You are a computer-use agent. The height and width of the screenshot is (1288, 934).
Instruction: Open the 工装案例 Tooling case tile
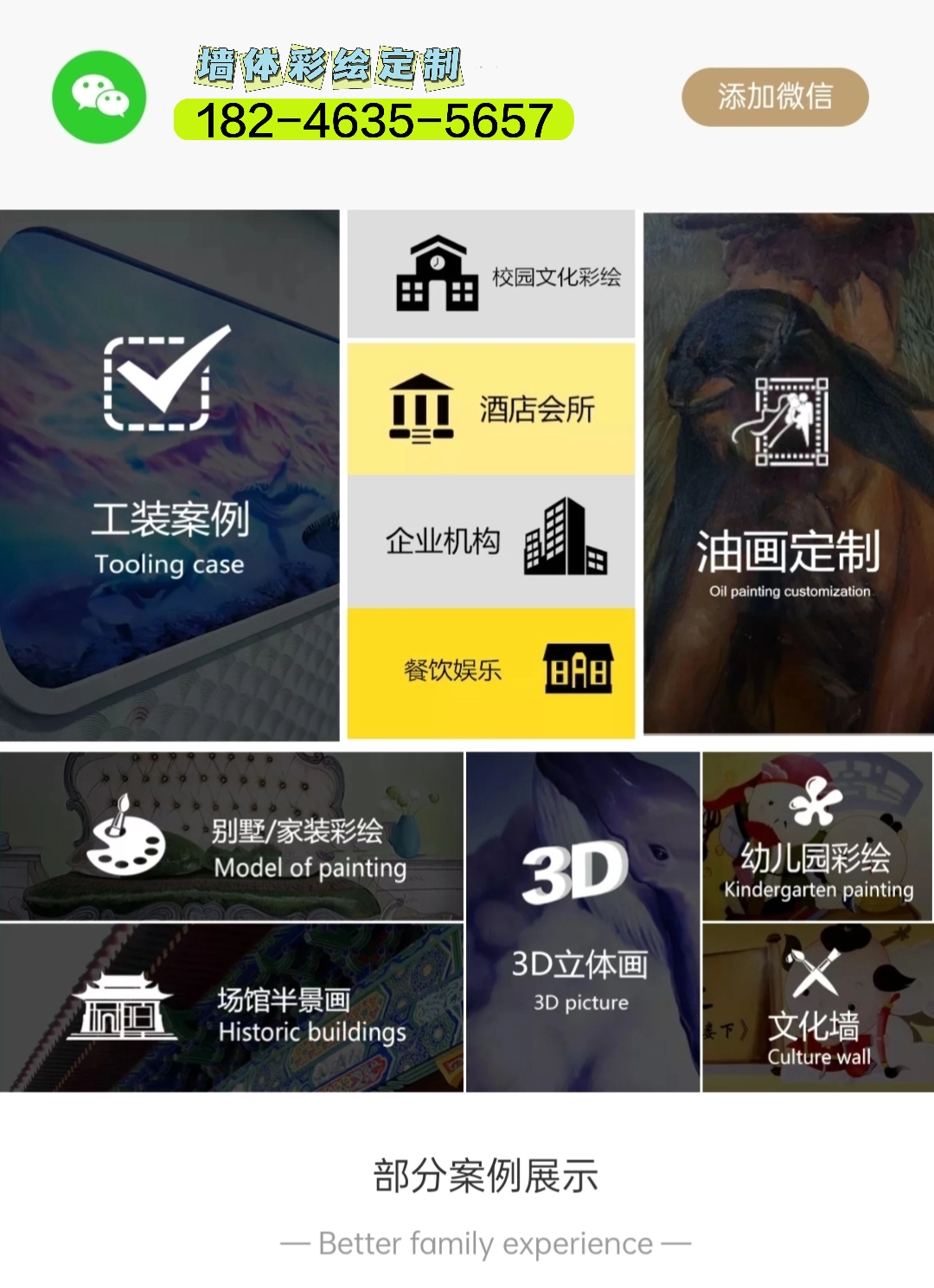[170, 475]
